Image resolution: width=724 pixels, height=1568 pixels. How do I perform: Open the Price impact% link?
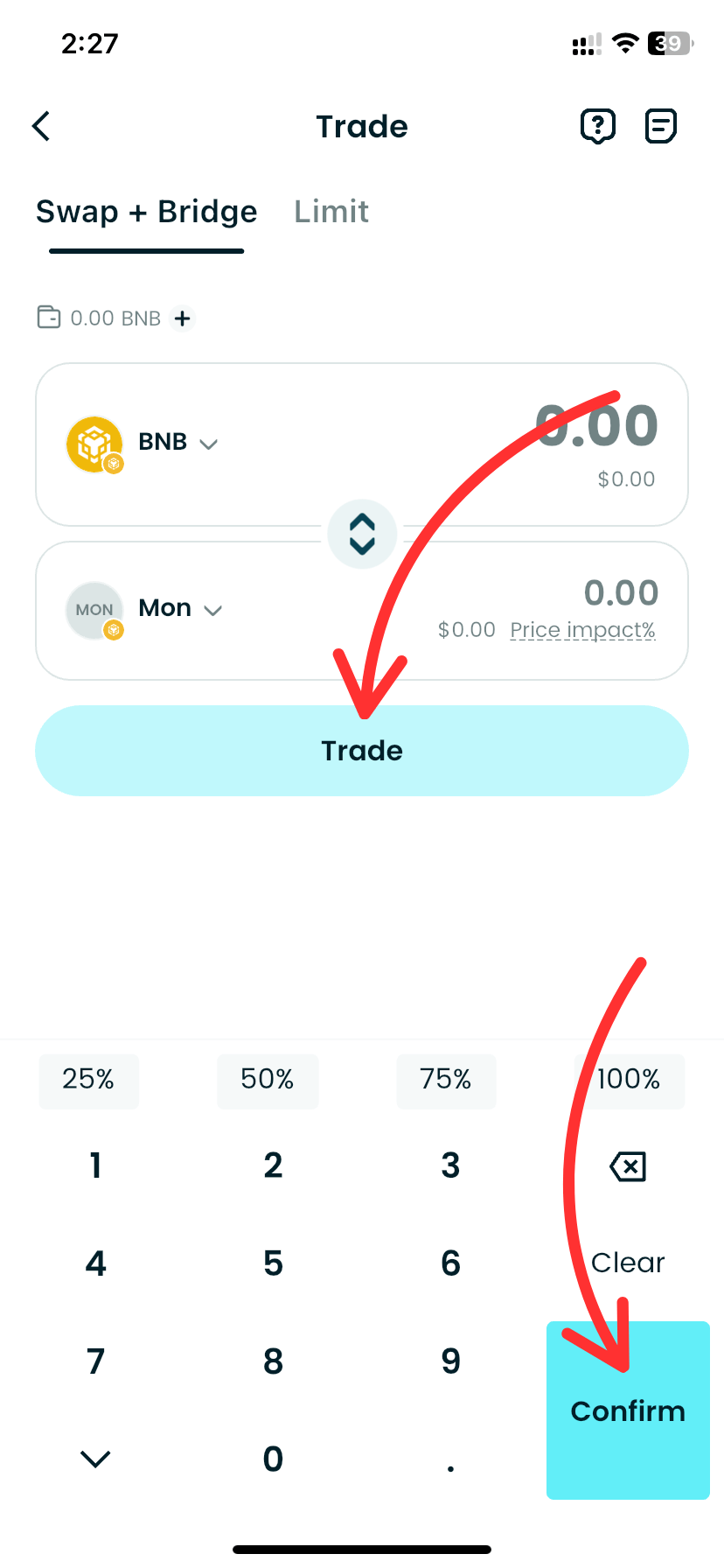click(x=582, y=630)
